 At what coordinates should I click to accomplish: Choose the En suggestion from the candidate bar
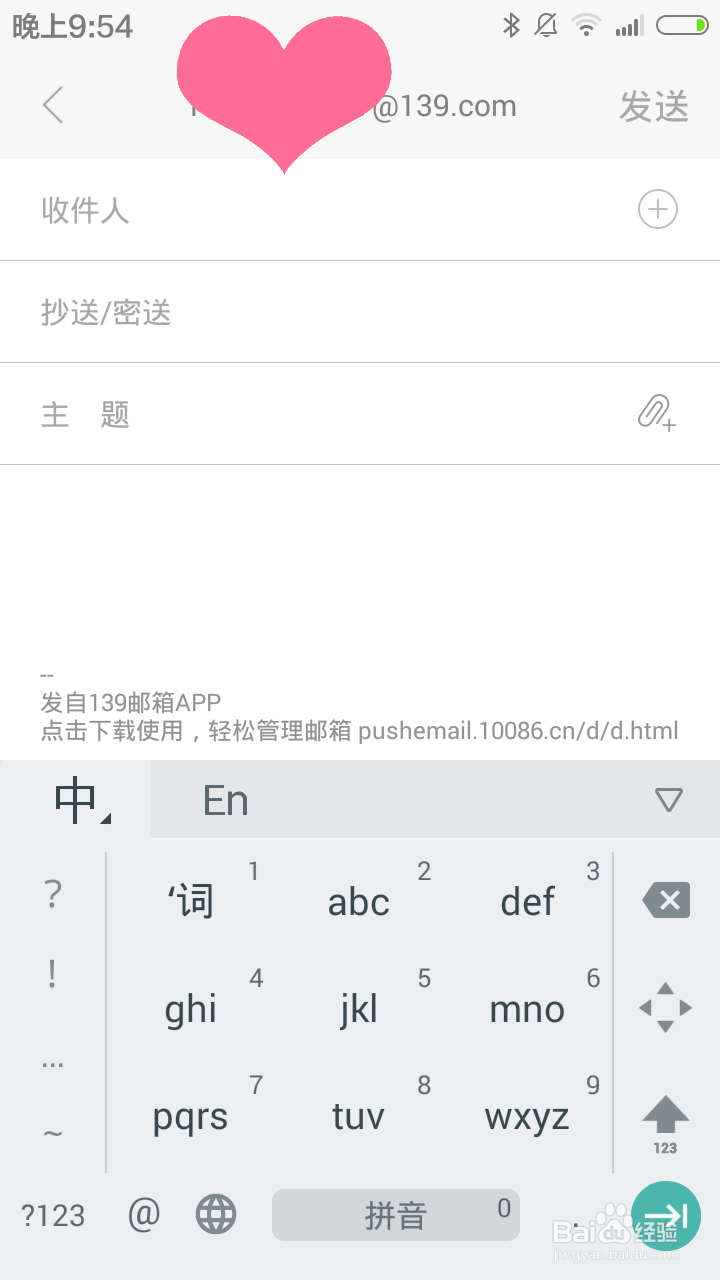225,798
